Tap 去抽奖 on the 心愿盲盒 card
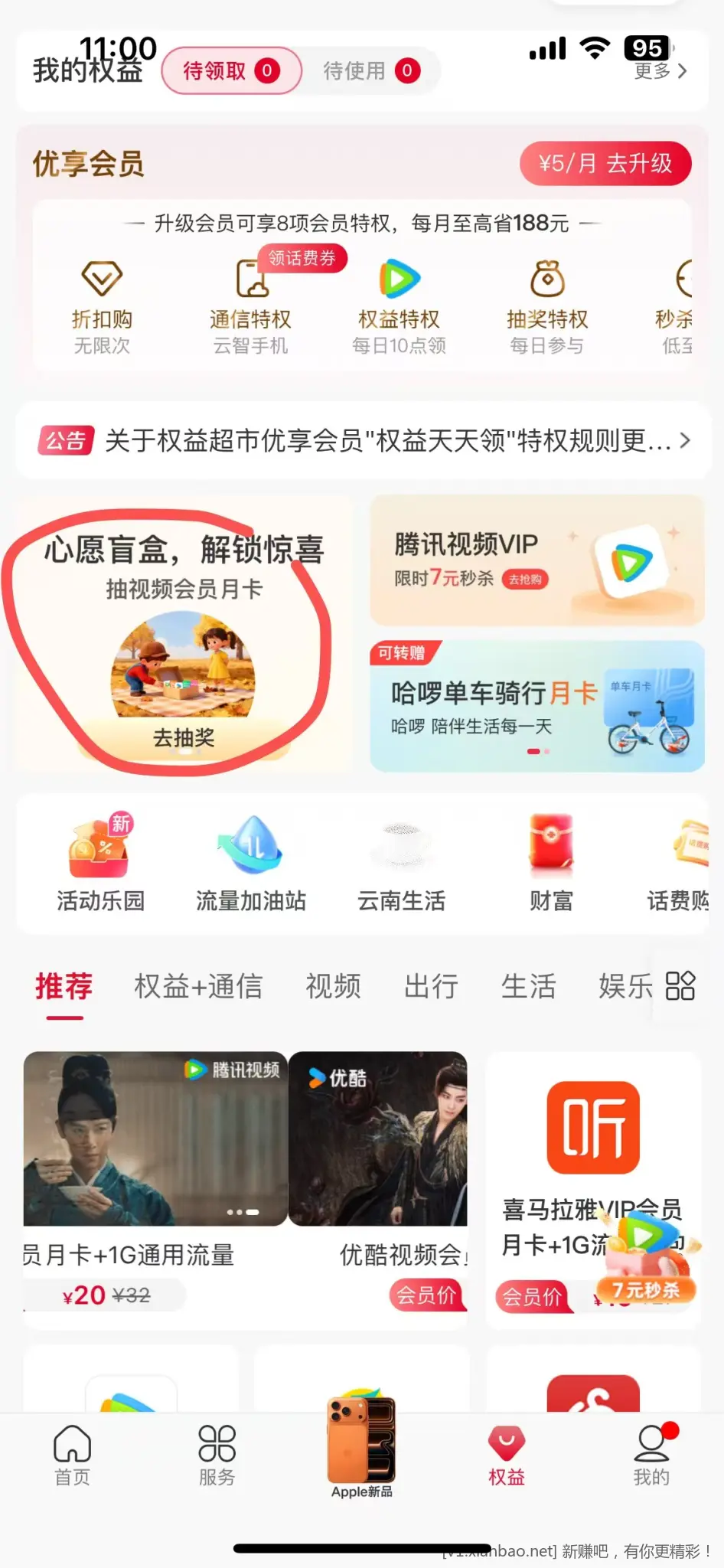 (x=184, y=737)
